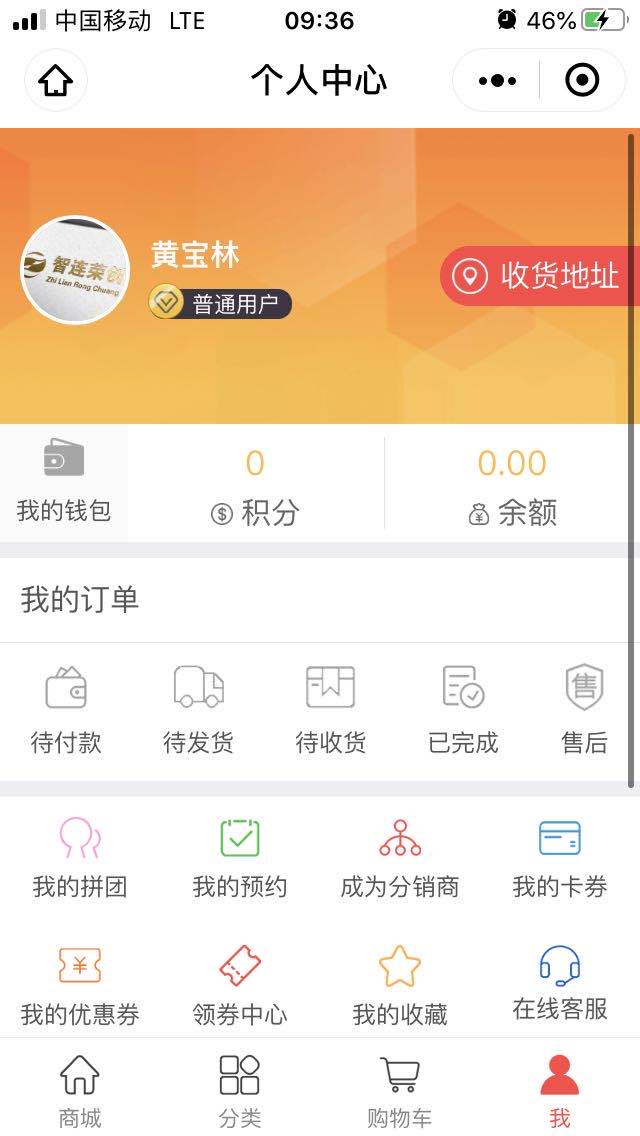Switch to the 购物车 tab
The height and width of the screenshot is (1136, 640).
pyautogui.click(x=400, y=1090)
